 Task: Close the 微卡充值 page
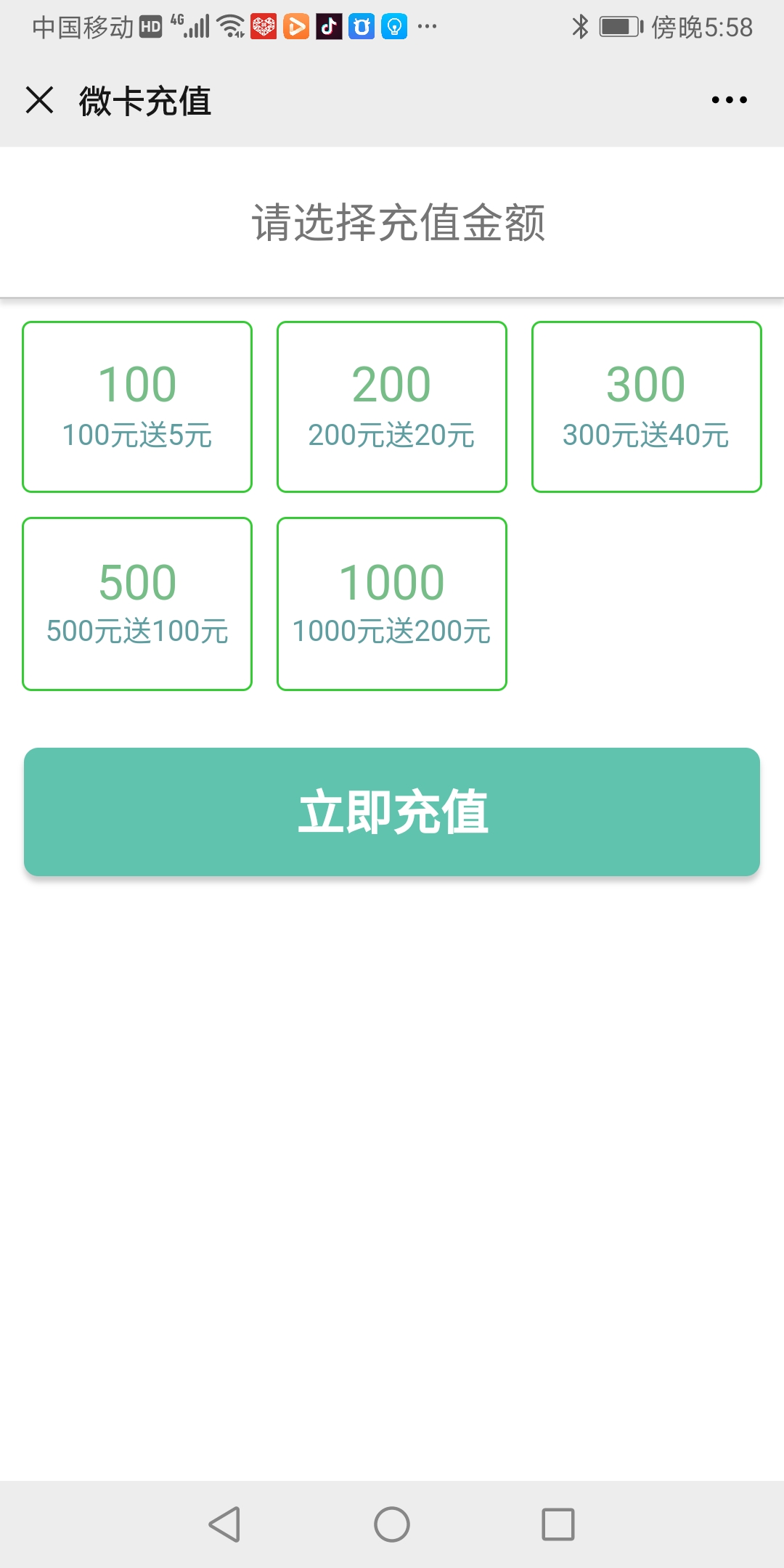[x=39, y=100]
